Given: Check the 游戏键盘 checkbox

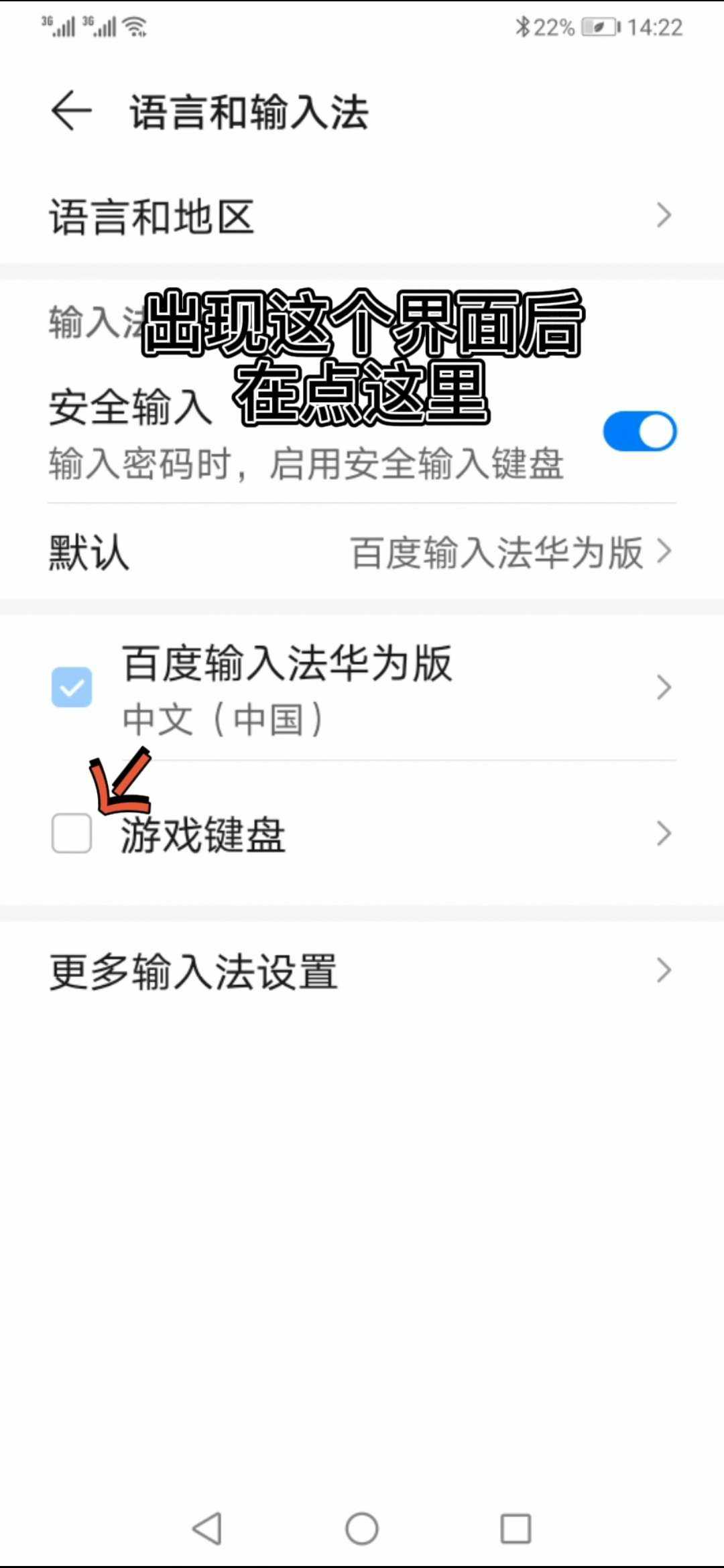Looking at the screenshot, I should pos(72,833).
